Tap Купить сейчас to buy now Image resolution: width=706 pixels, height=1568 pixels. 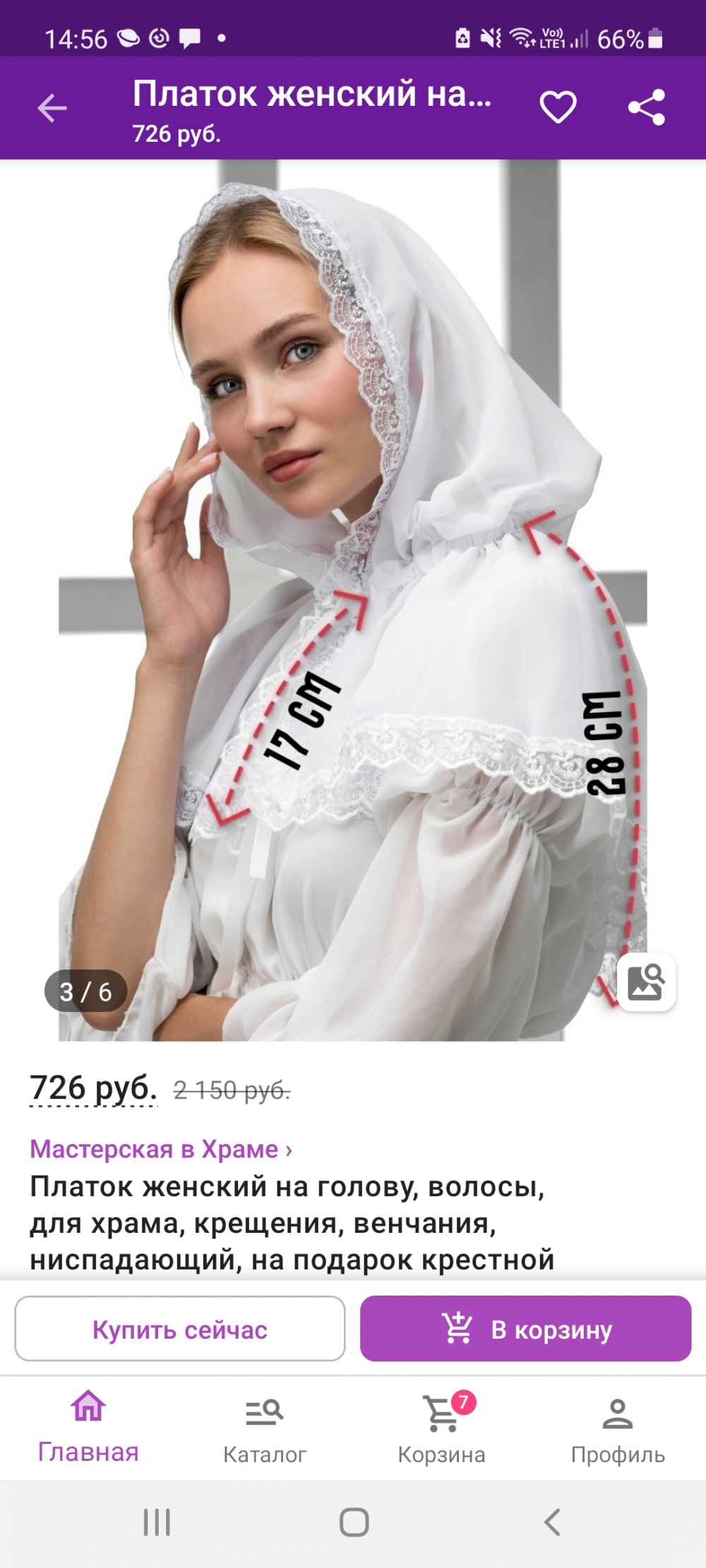click(180, 1329)
